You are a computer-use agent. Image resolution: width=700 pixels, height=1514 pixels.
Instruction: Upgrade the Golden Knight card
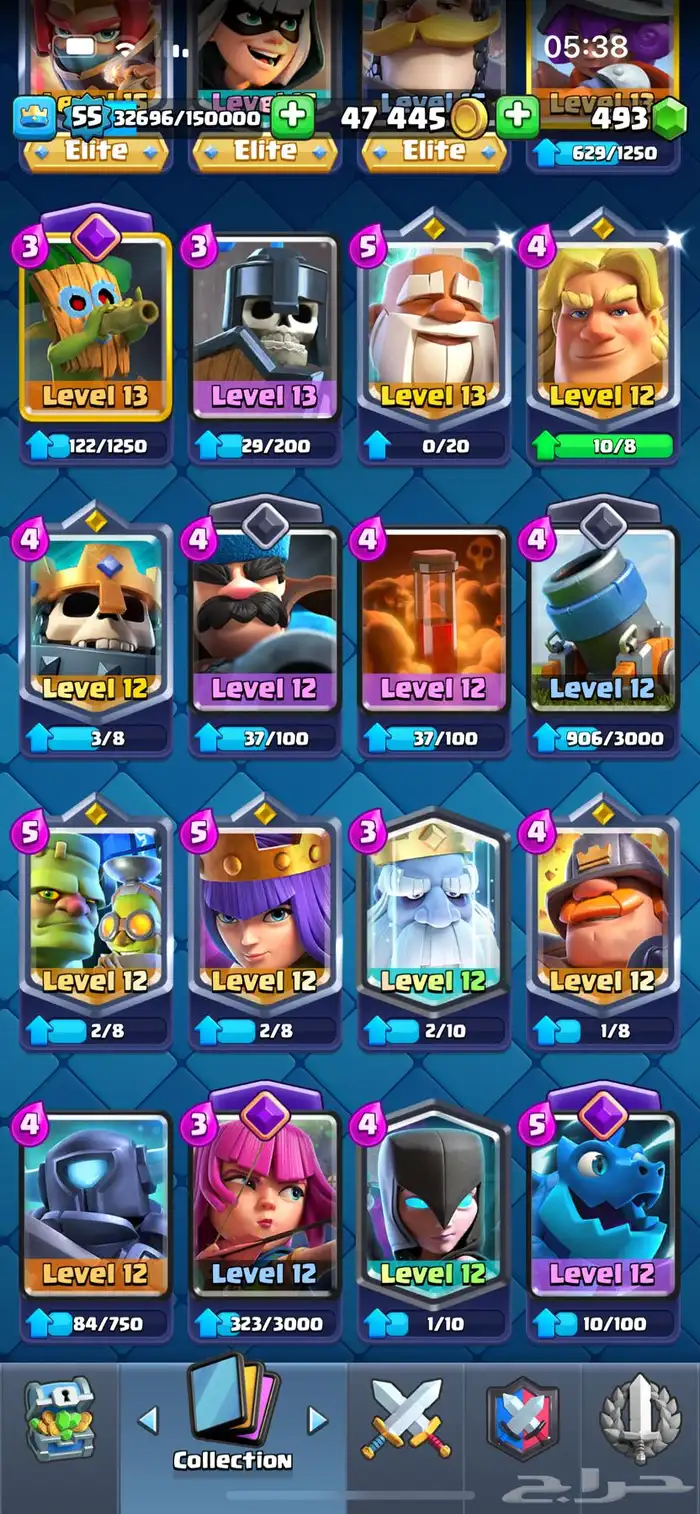tap(603, 445)
